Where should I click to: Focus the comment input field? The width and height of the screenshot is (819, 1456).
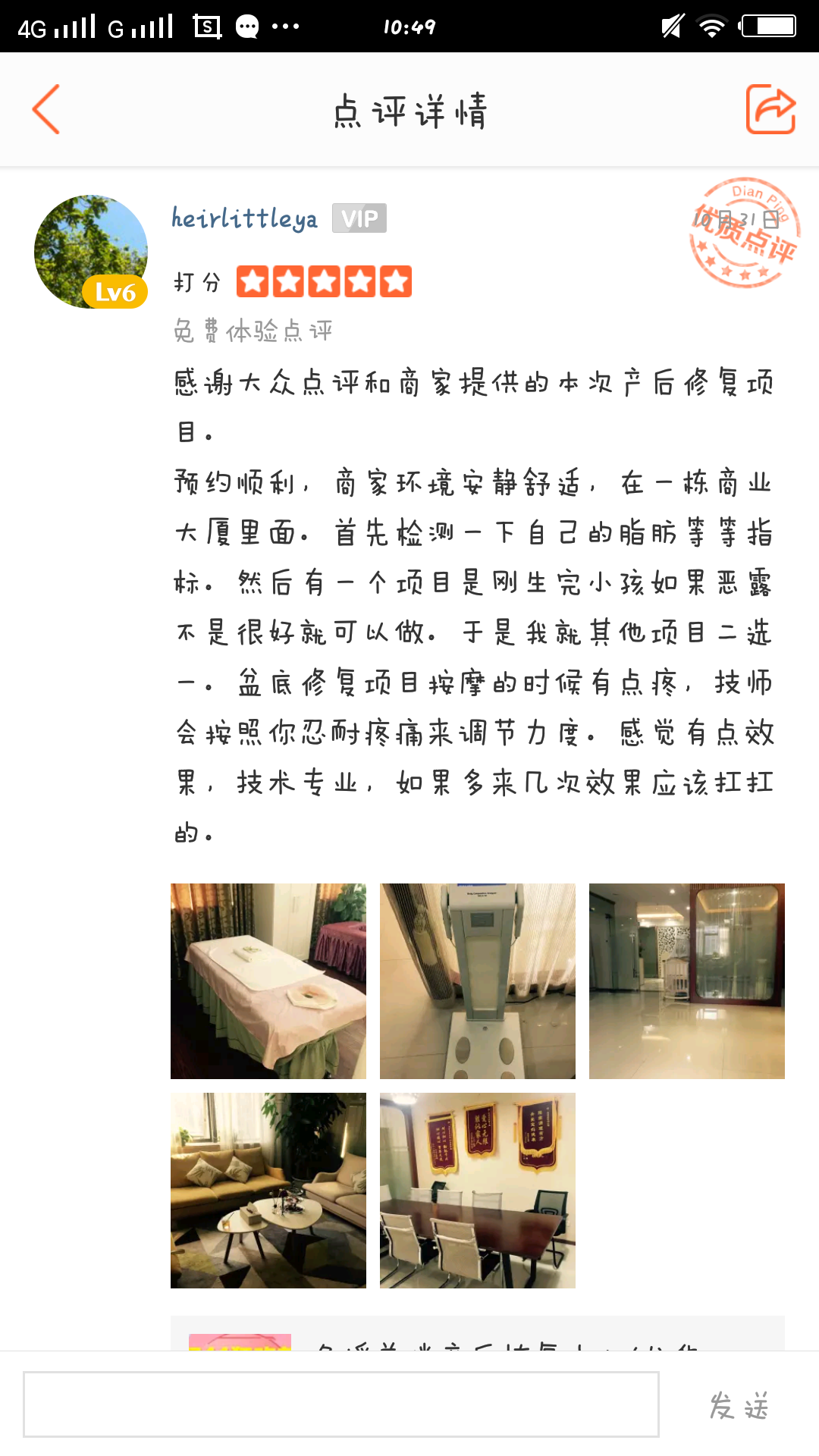pos(341,1404)
